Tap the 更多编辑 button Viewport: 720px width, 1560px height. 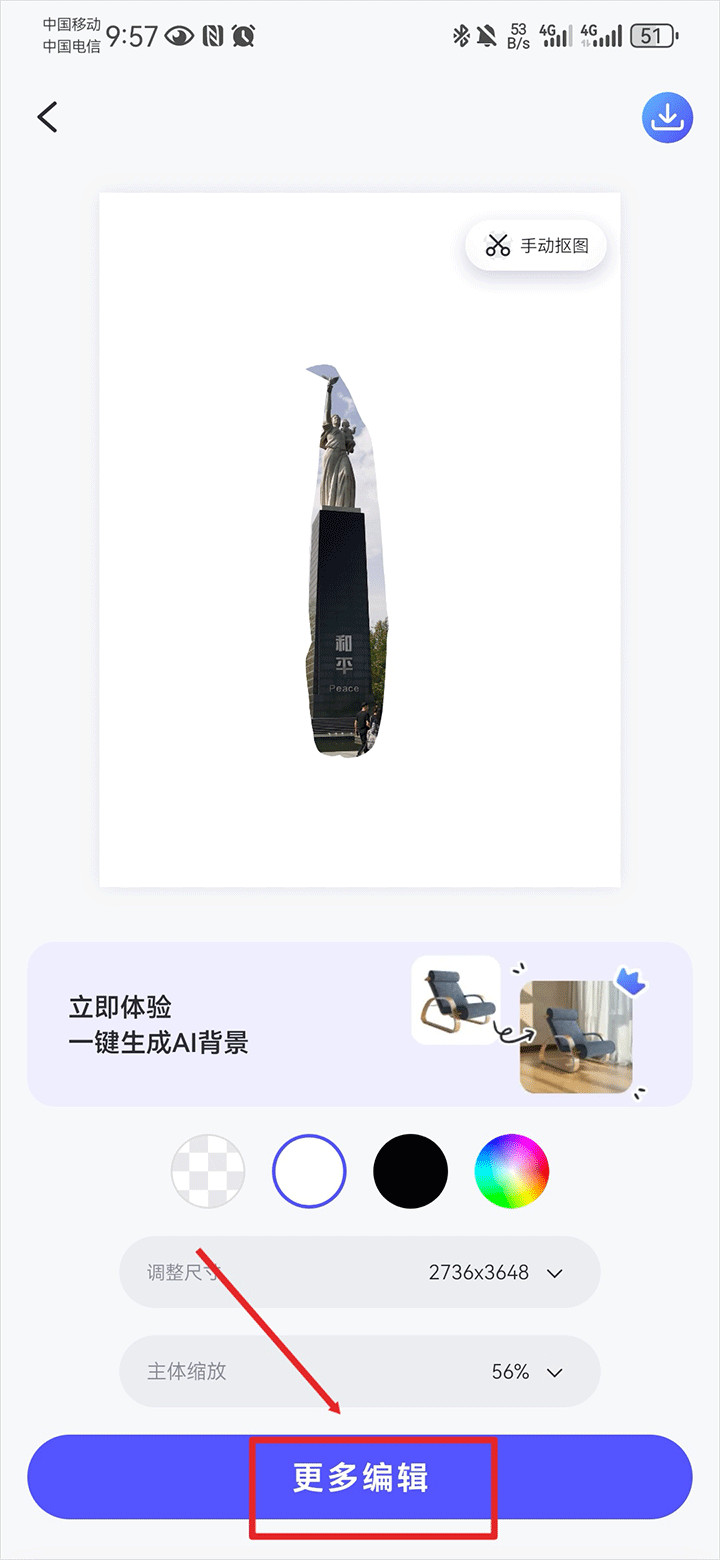point(360,1477)
